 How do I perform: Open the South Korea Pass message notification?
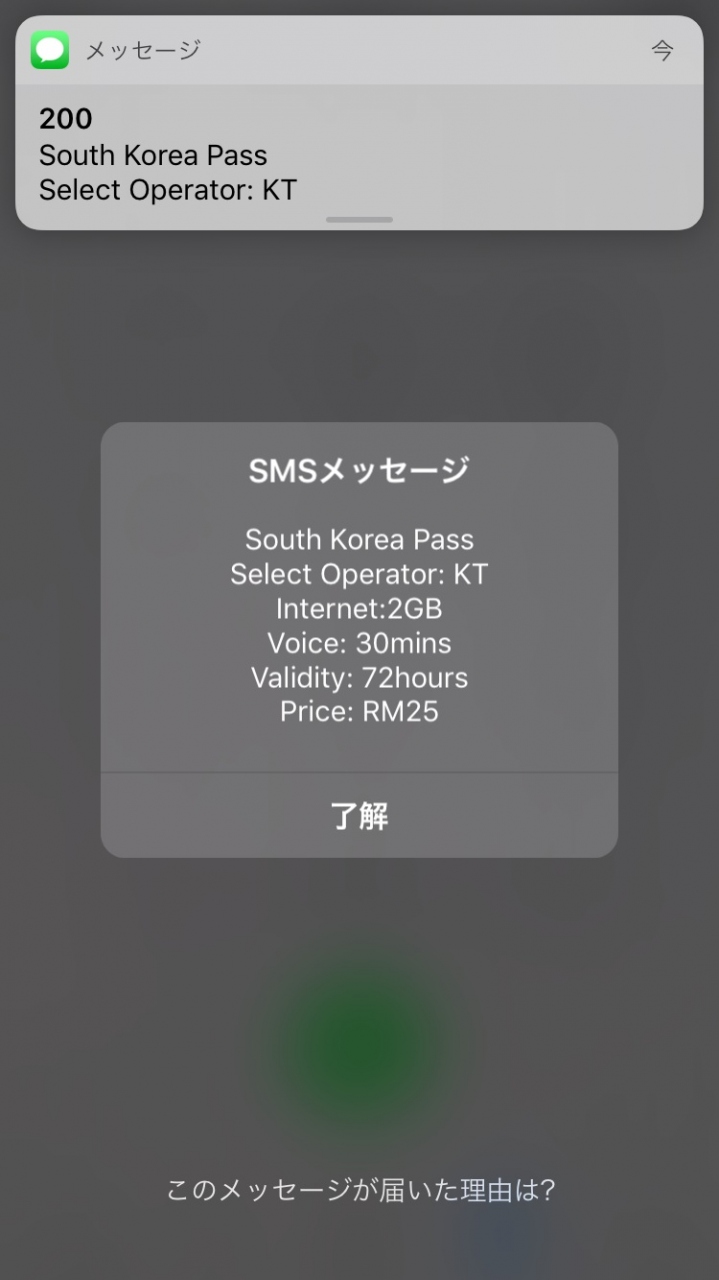[358, 155]
